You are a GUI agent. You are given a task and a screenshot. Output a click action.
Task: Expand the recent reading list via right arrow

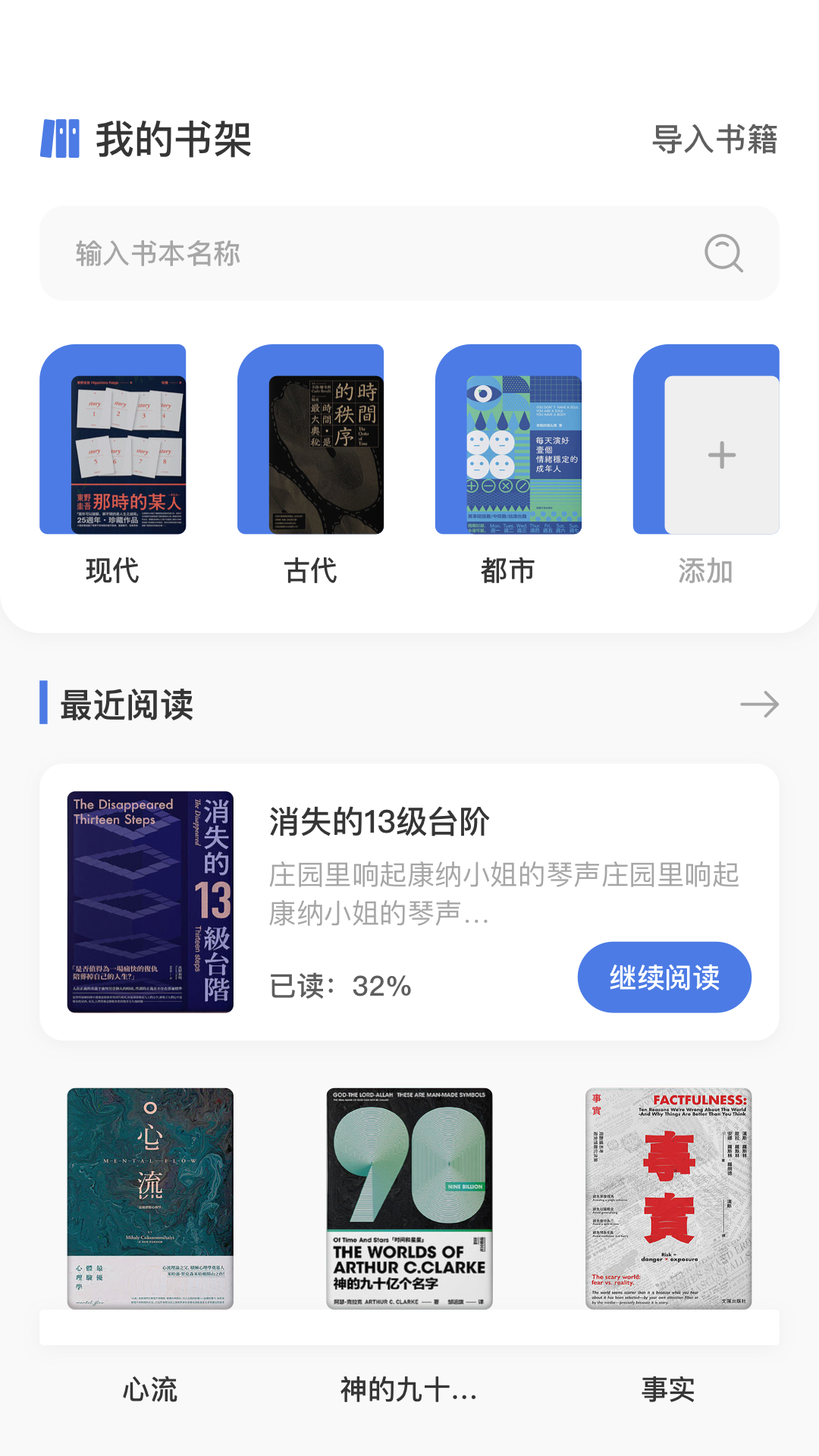point(761,704)
